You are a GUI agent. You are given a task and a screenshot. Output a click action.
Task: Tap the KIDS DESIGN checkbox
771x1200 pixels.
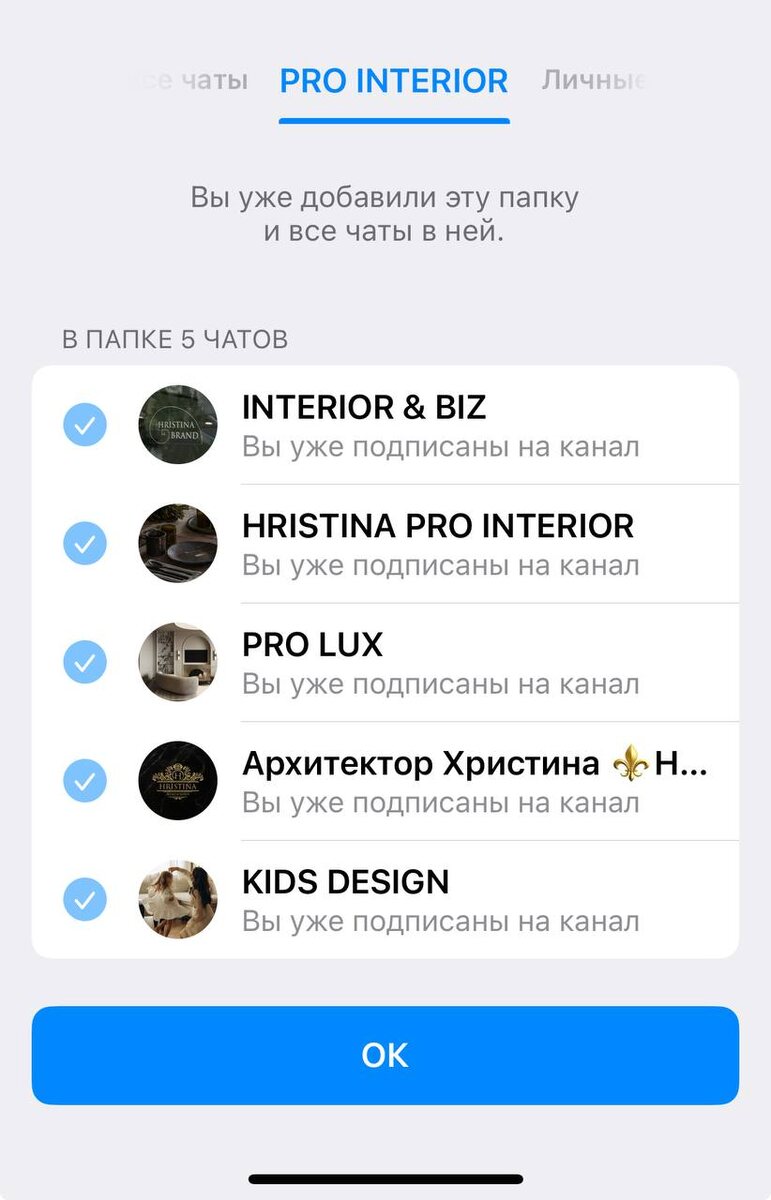tap(85, 899)
